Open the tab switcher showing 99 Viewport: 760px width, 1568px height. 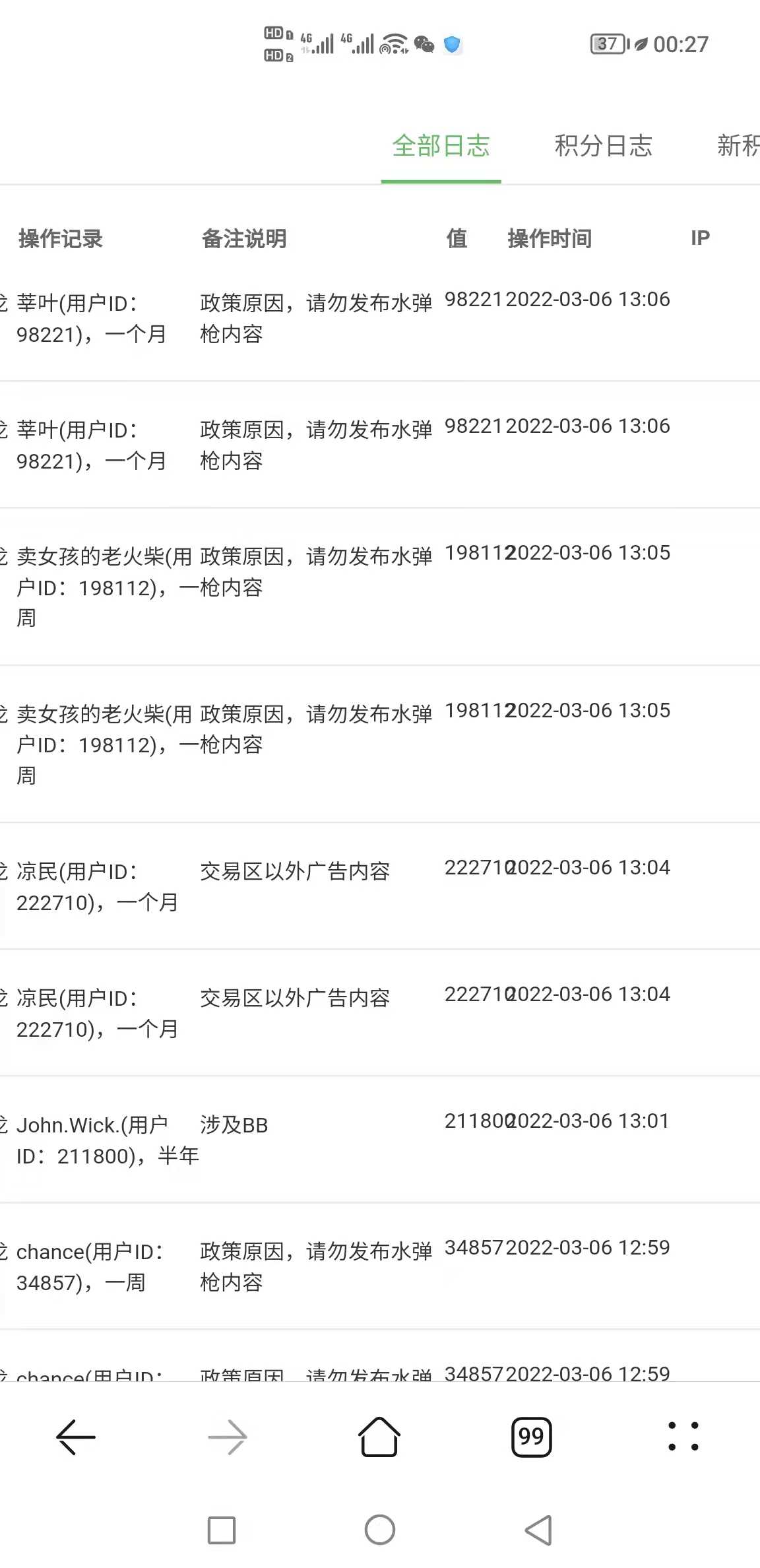[531, 1437]
